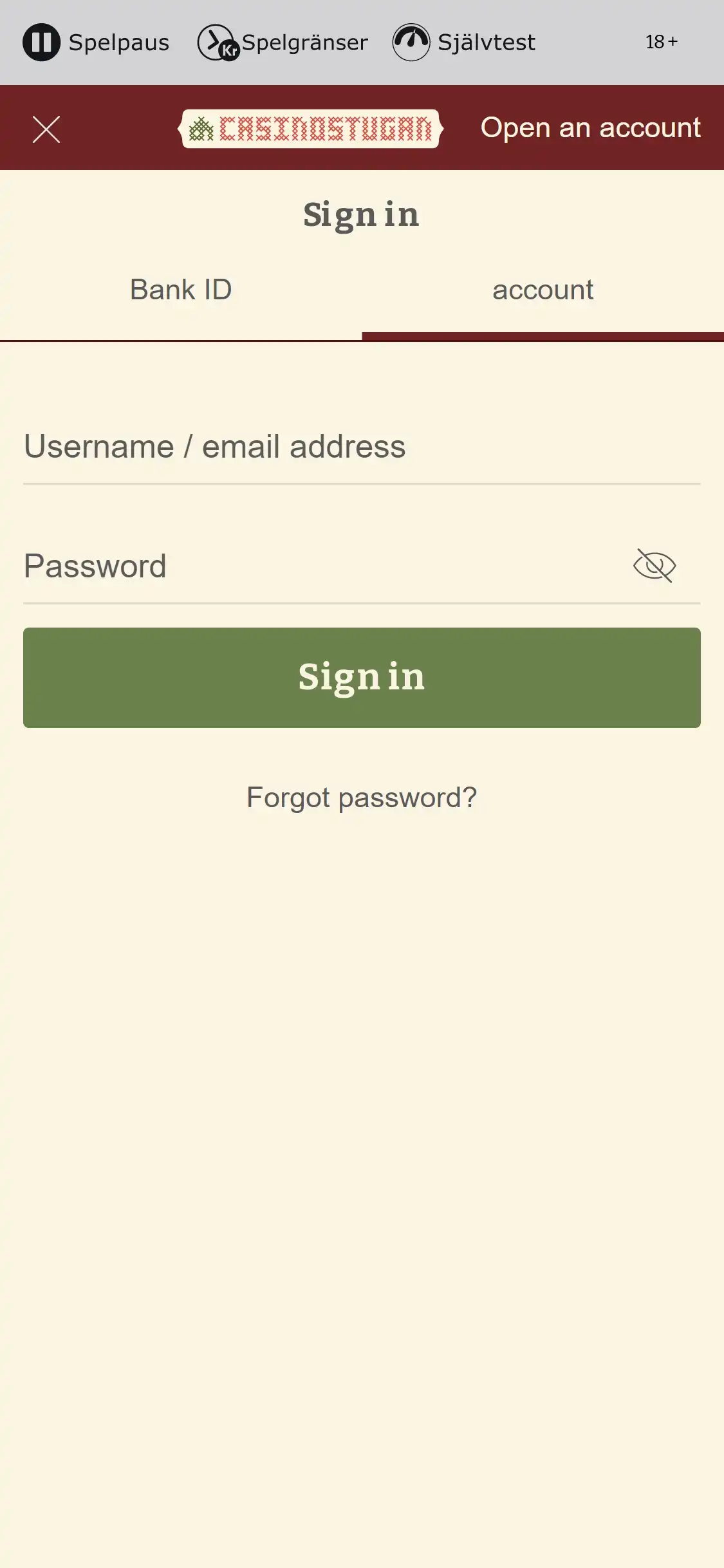Tap the Casinostugan logo

311,129
